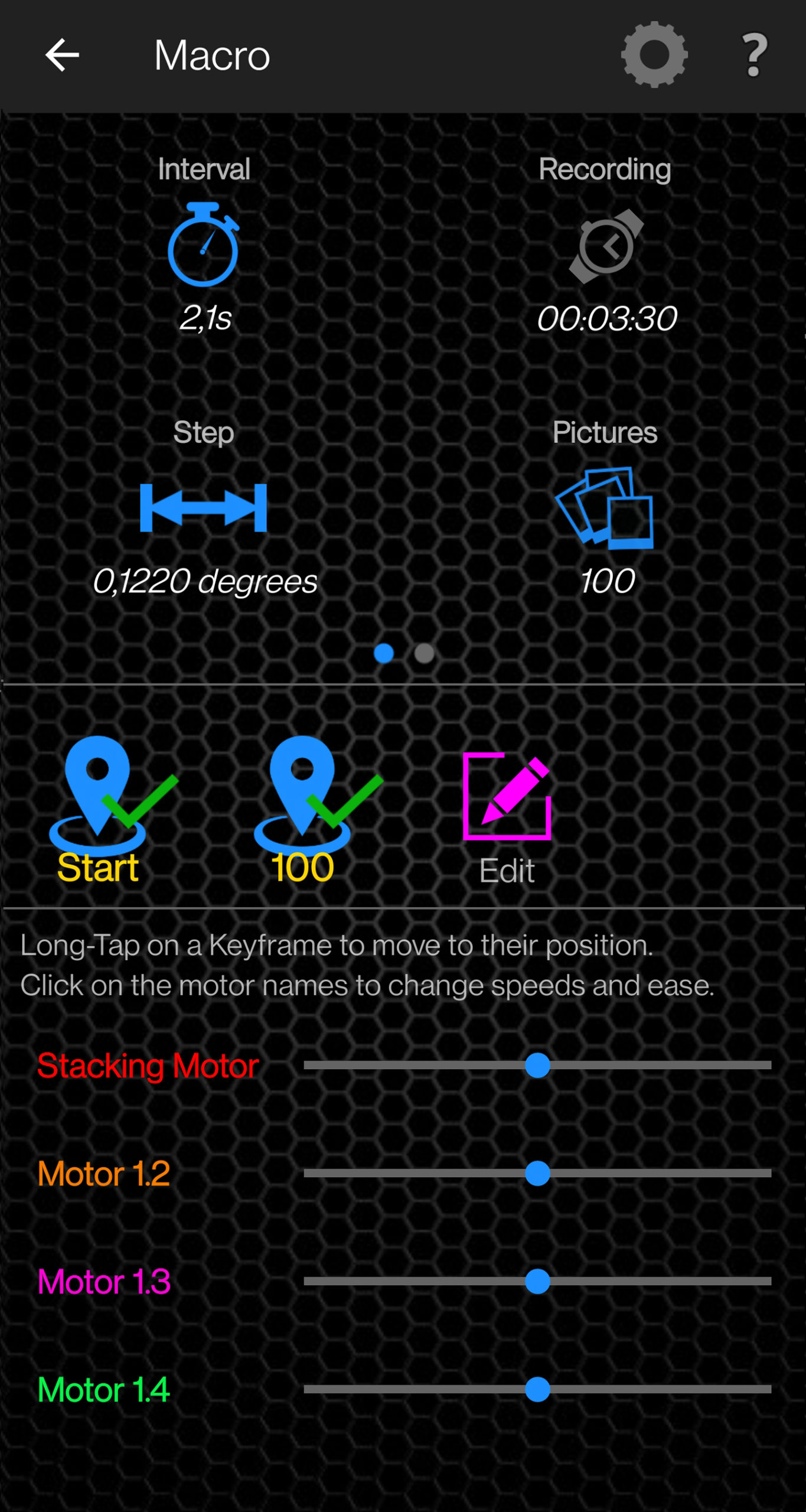806x1512 pixels.
Task: Tap the Stacking Motor slider
Action: [x=537, y=1065]
